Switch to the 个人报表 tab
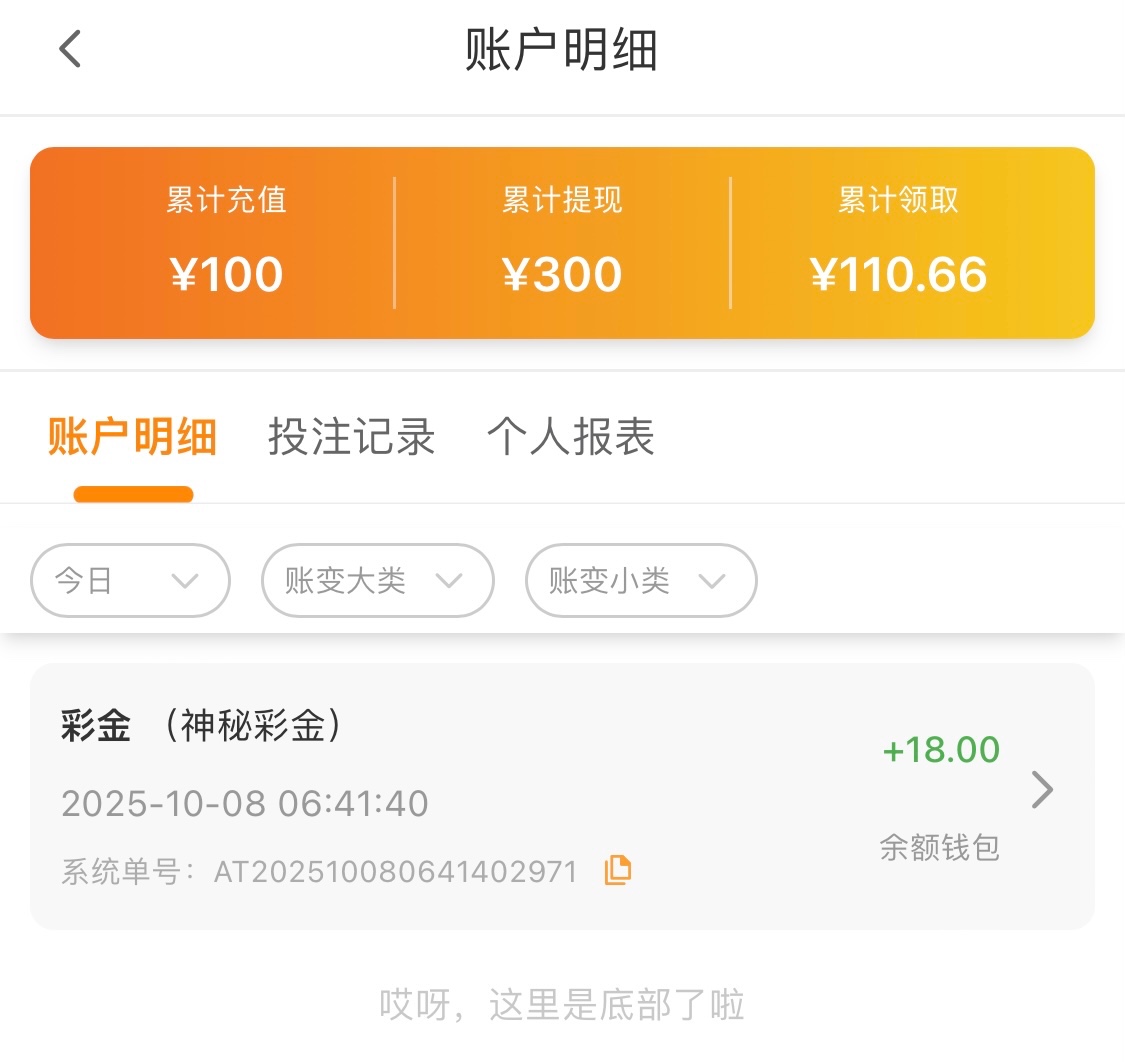Image resolution: width=1125 pixels, height=1062 pixels. 571,438
